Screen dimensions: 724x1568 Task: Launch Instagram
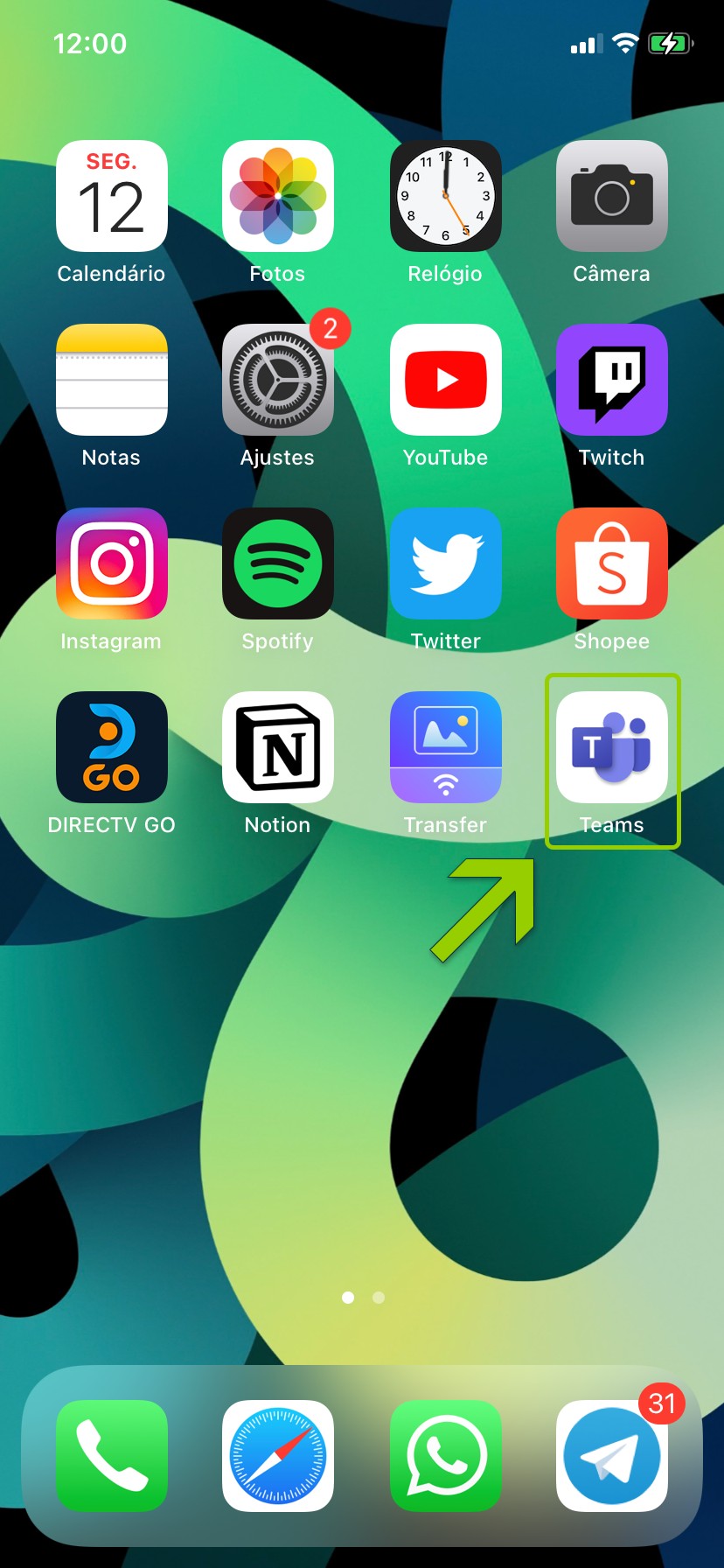click(x=111, y=563)
